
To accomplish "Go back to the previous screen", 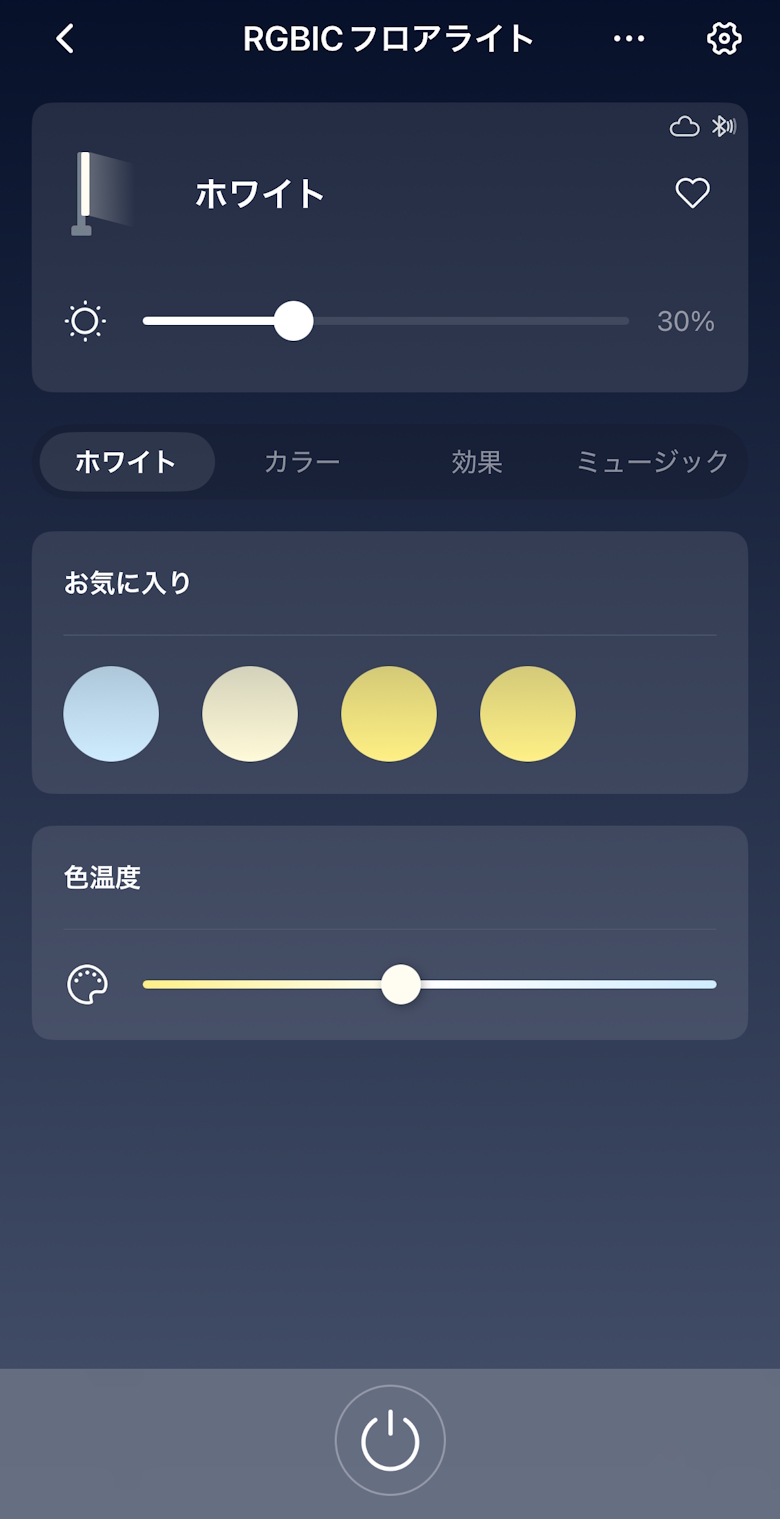I will 65,39.
